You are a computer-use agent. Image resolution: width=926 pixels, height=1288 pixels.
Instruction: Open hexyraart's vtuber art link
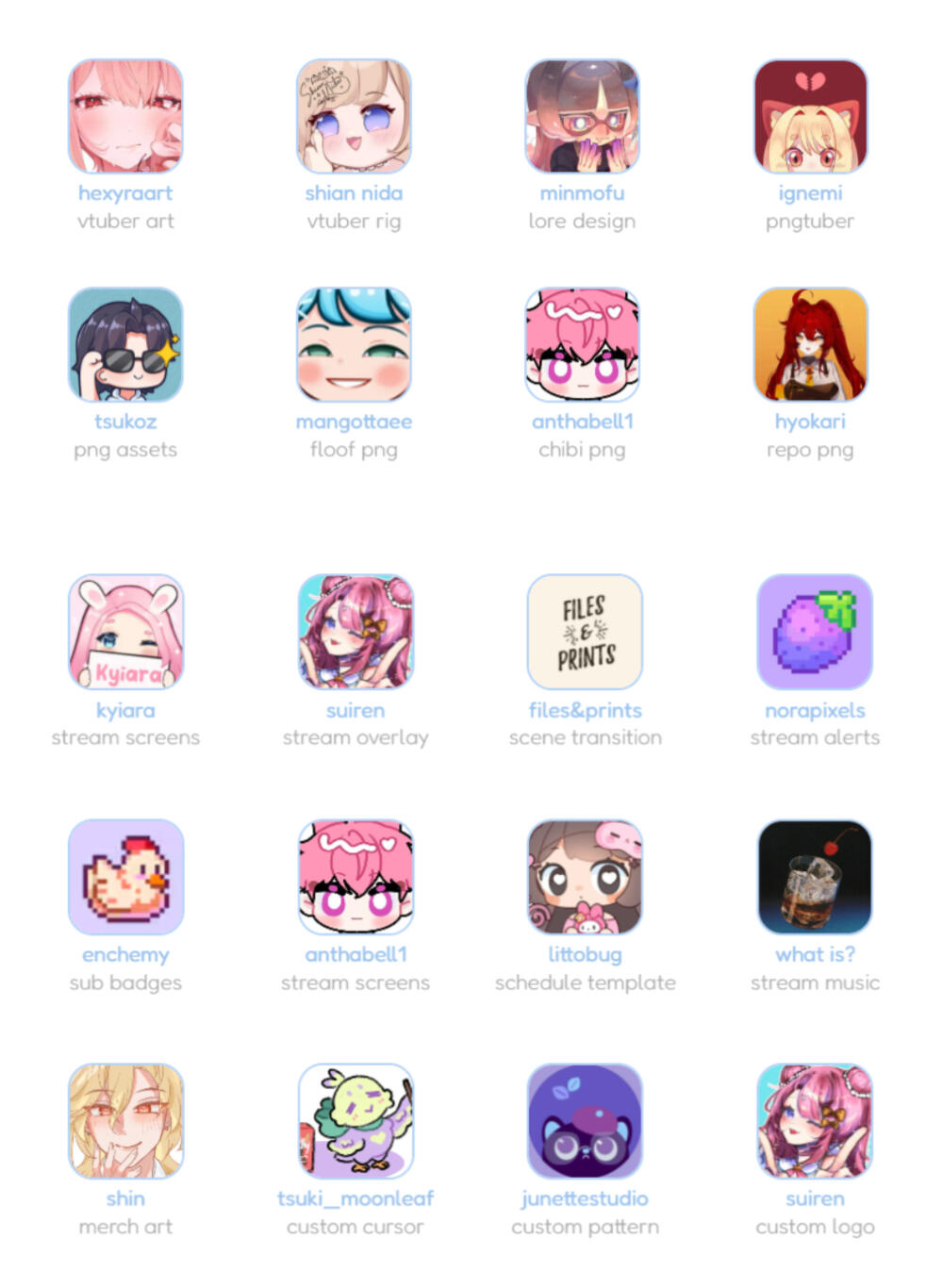pyautogui.click(x=125, y=117)
